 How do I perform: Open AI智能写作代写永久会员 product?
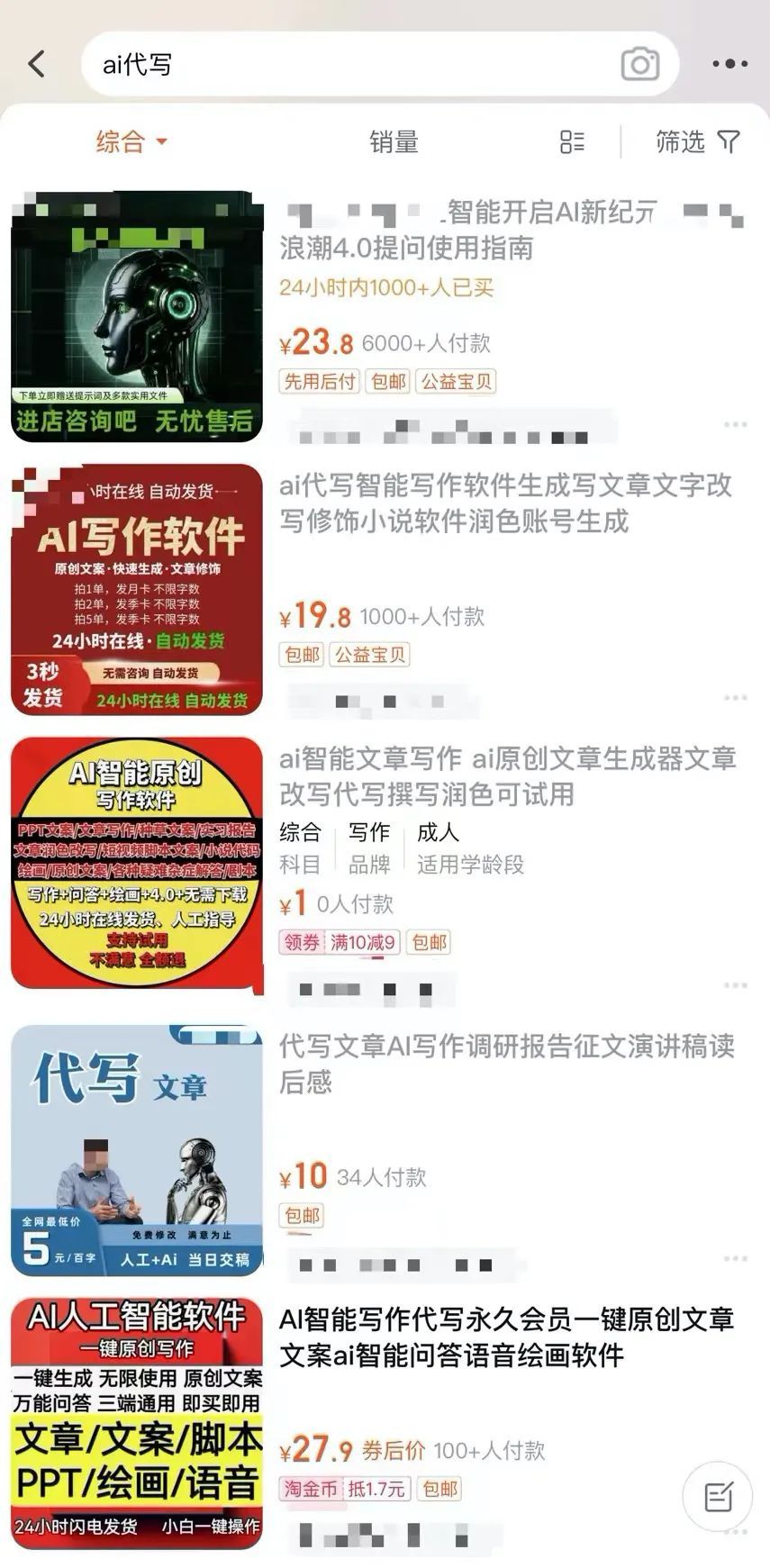pyautogui.click(x=506, y=1337)
